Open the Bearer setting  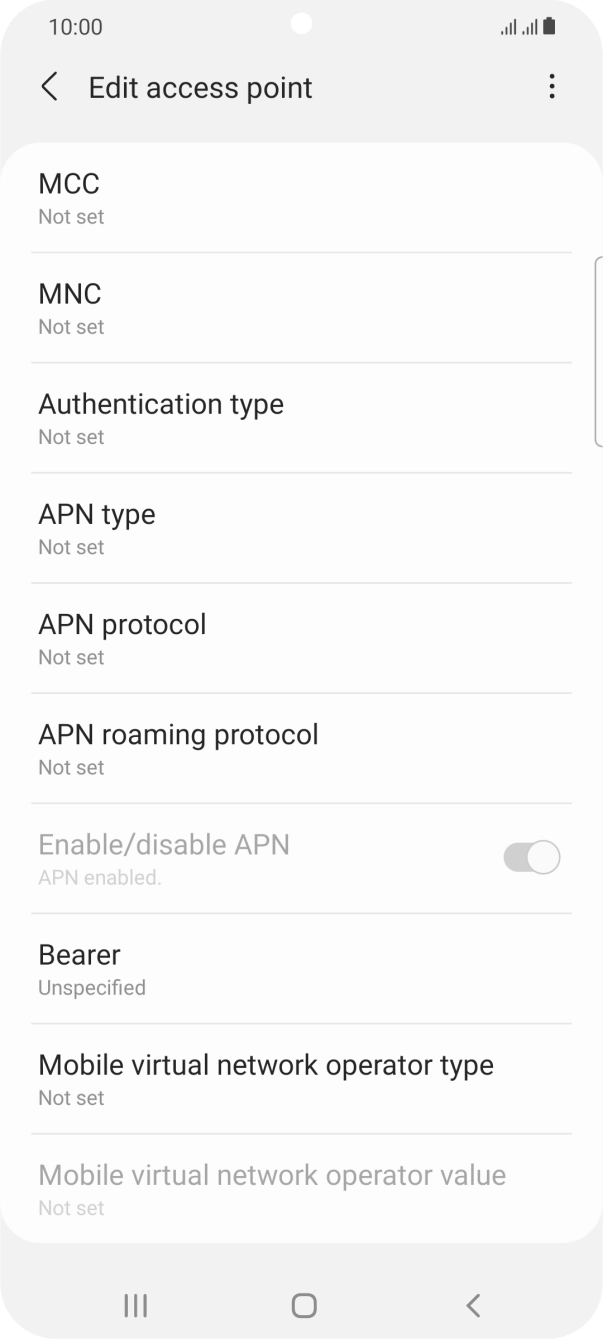coord(300,968)
